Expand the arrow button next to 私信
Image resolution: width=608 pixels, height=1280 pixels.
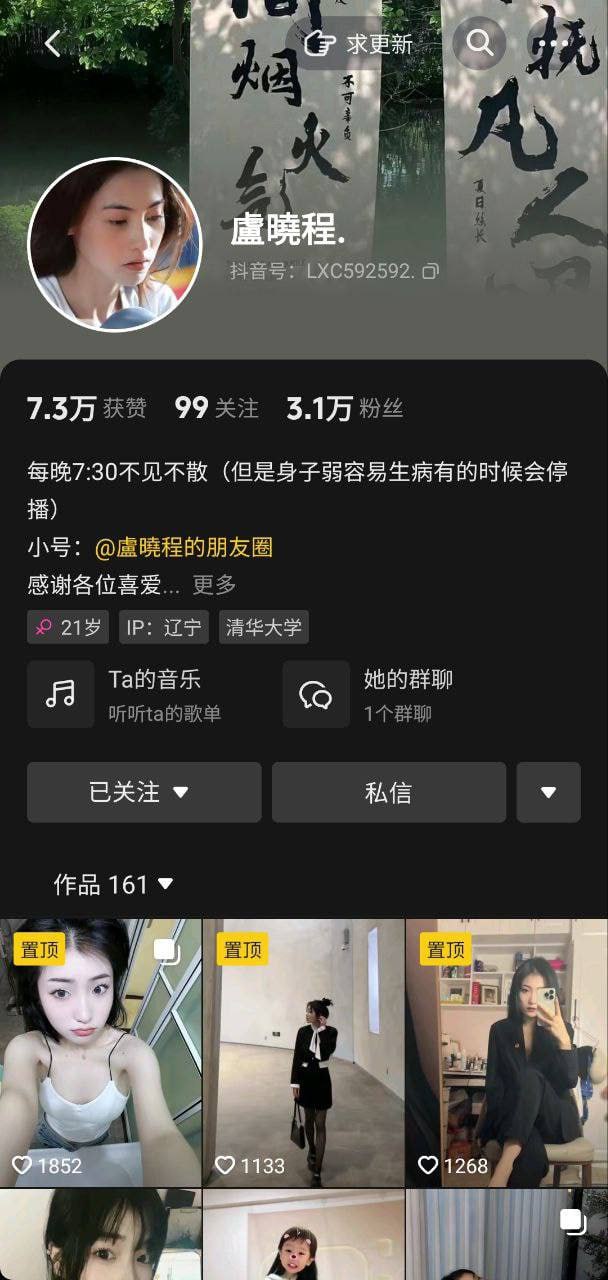[548, 792]
